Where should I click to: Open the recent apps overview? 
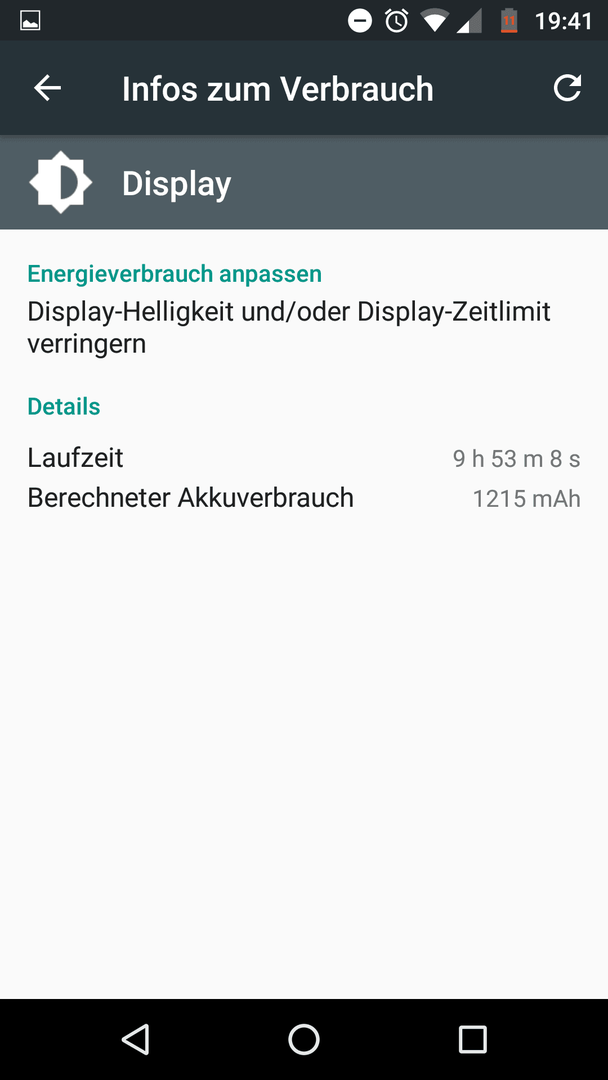(472, 1039)
